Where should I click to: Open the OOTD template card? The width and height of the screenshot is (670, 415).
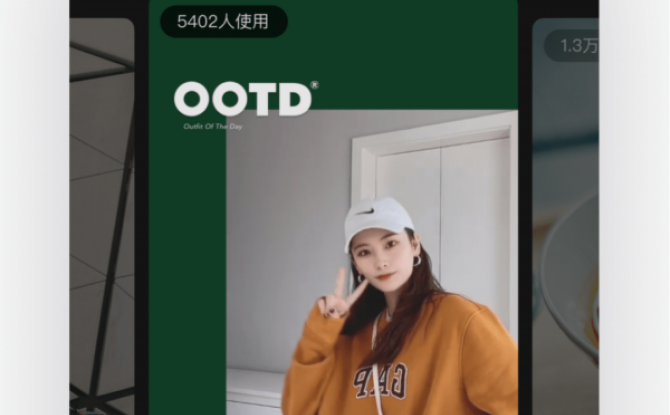(x=333, y=220)
